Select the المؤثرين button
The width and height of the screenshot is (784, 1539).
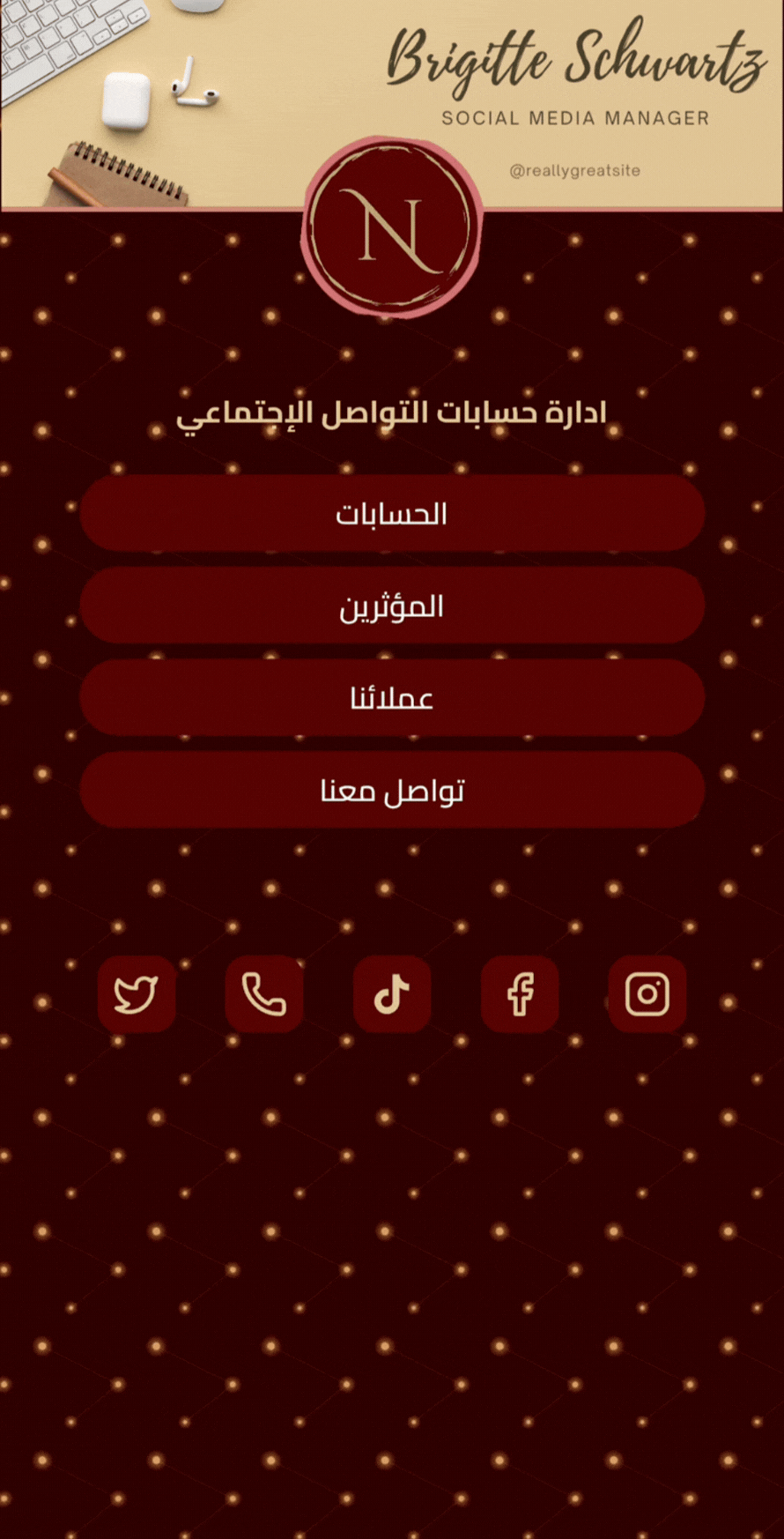click(392, 606)
